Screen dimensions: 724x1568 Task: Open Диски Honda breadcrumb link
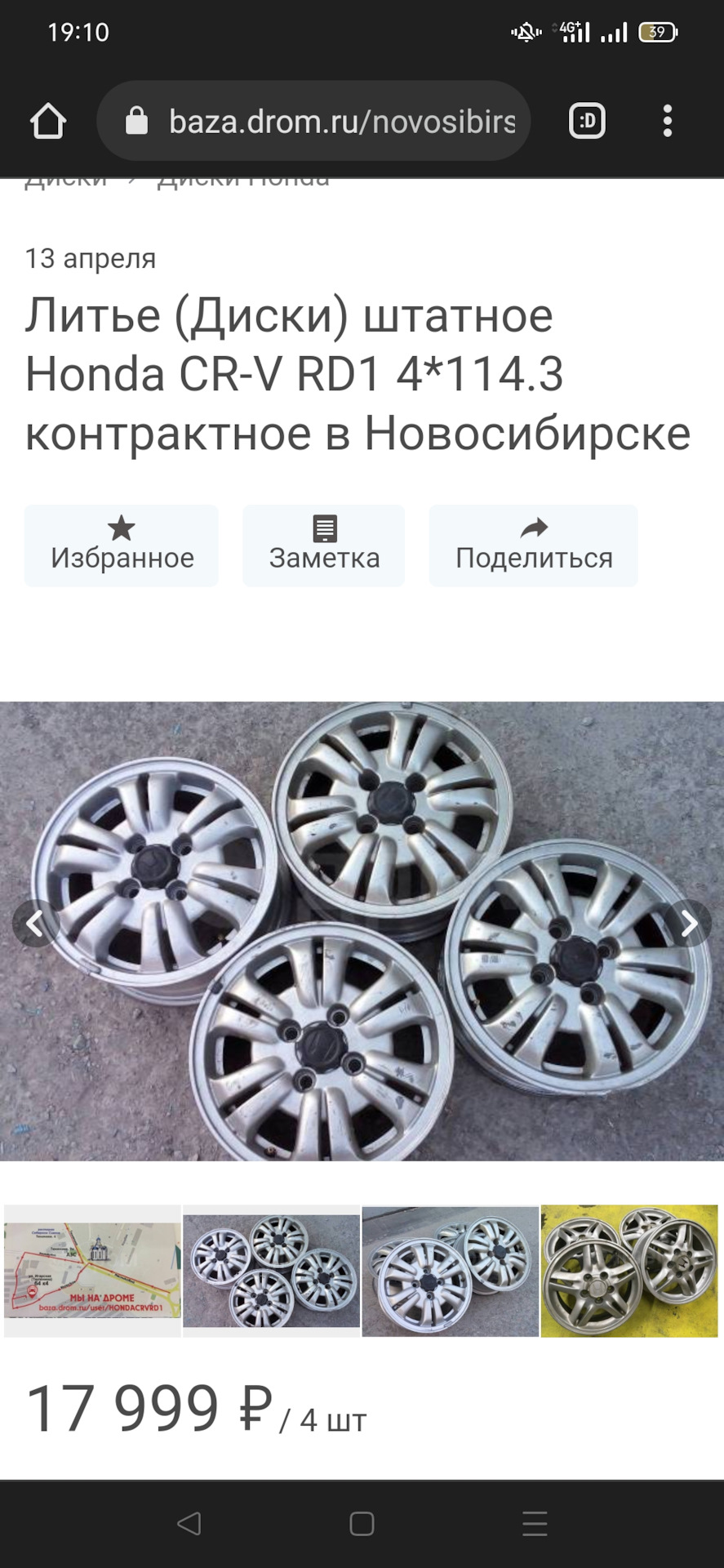coord(243,181)
